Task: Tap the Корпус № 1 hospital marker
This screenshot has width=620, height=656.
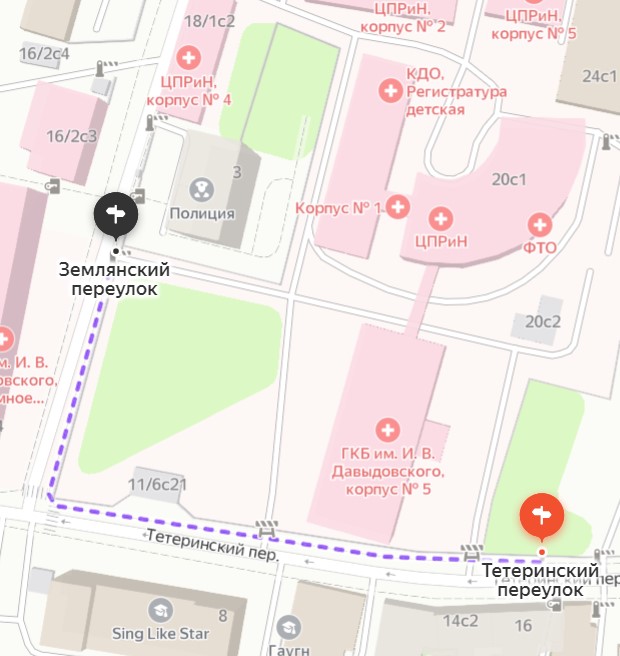Action: pos(399,207)
